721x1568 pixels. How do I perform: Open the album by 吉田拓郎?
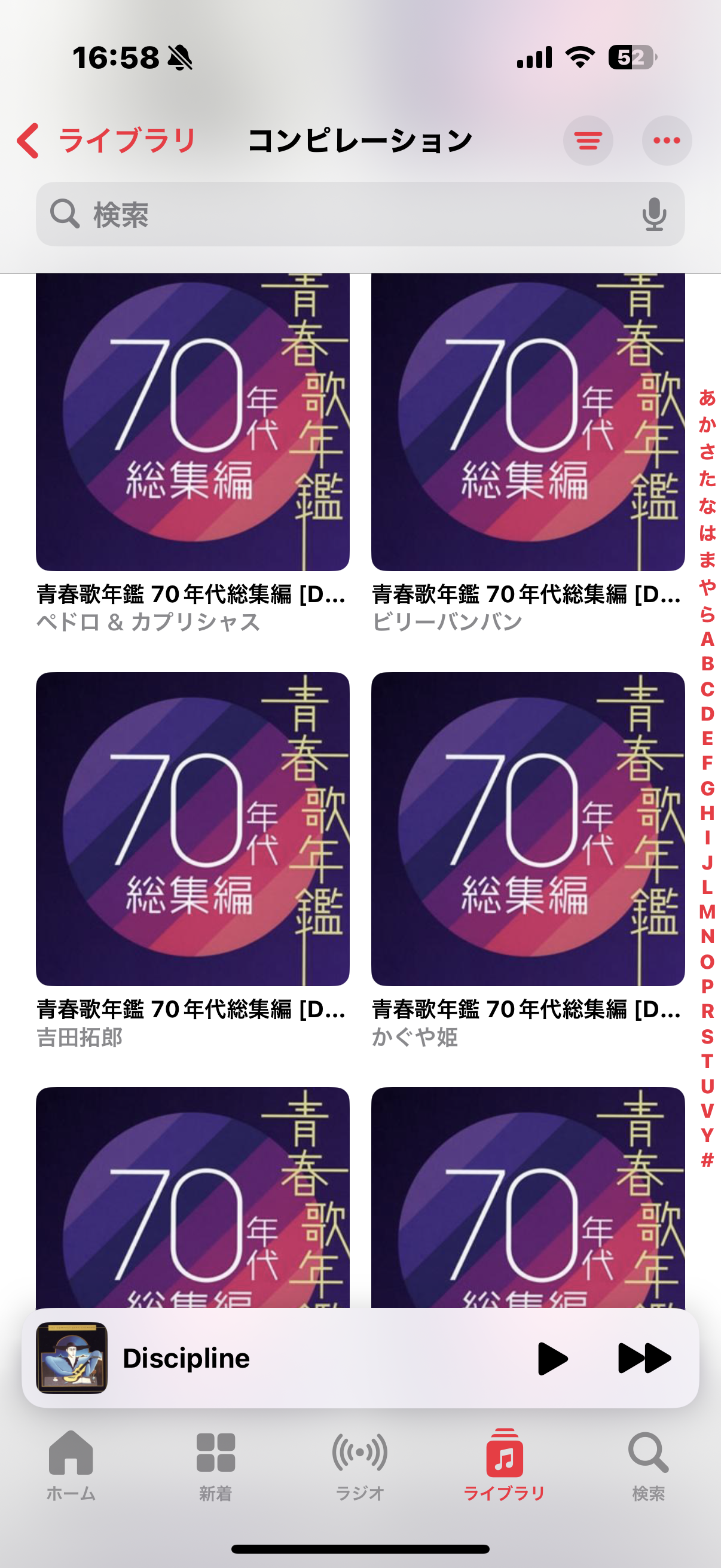click(x=193, y=828)
